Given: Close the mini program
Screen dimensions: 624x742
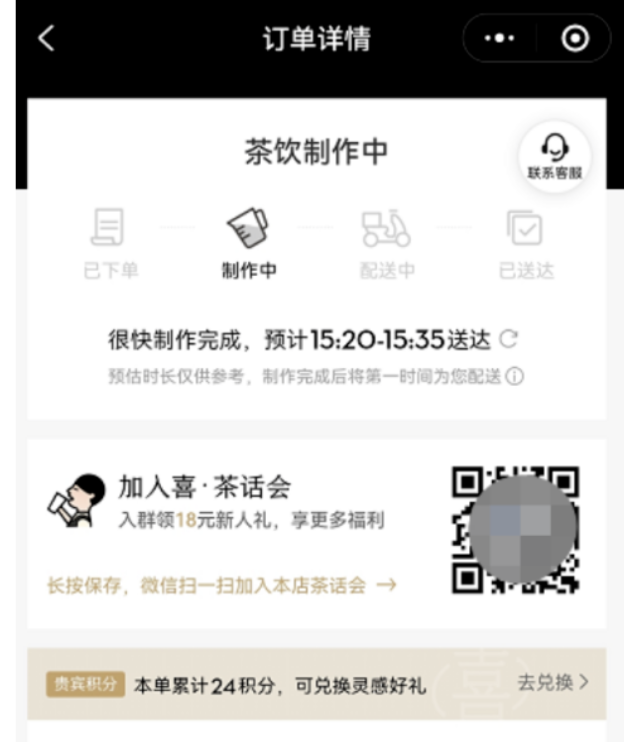Looking at the screenshot, I should [x=575, y=39].
